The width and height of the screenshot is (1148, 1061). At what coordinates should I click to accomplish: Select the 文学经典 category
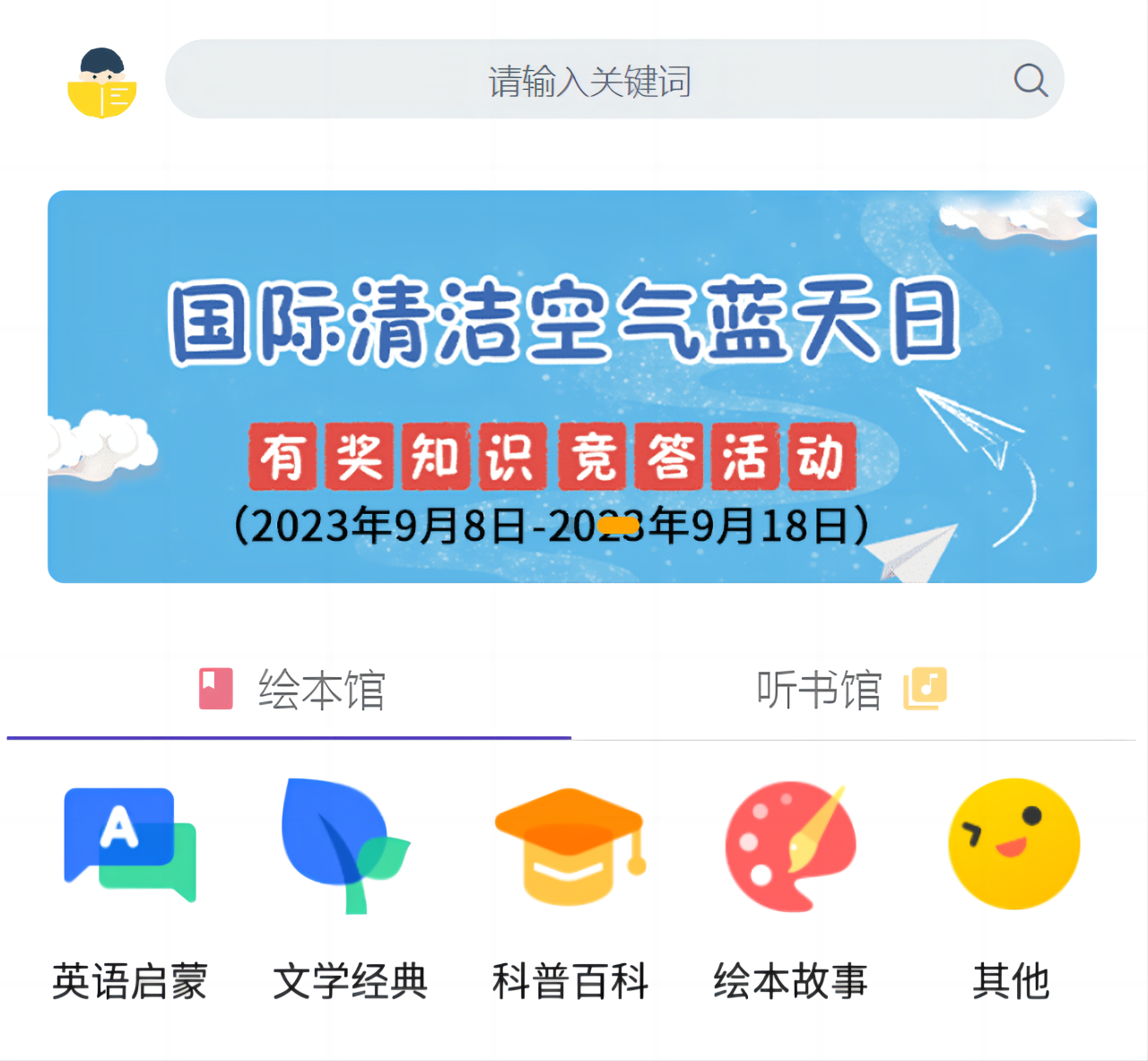350,886
